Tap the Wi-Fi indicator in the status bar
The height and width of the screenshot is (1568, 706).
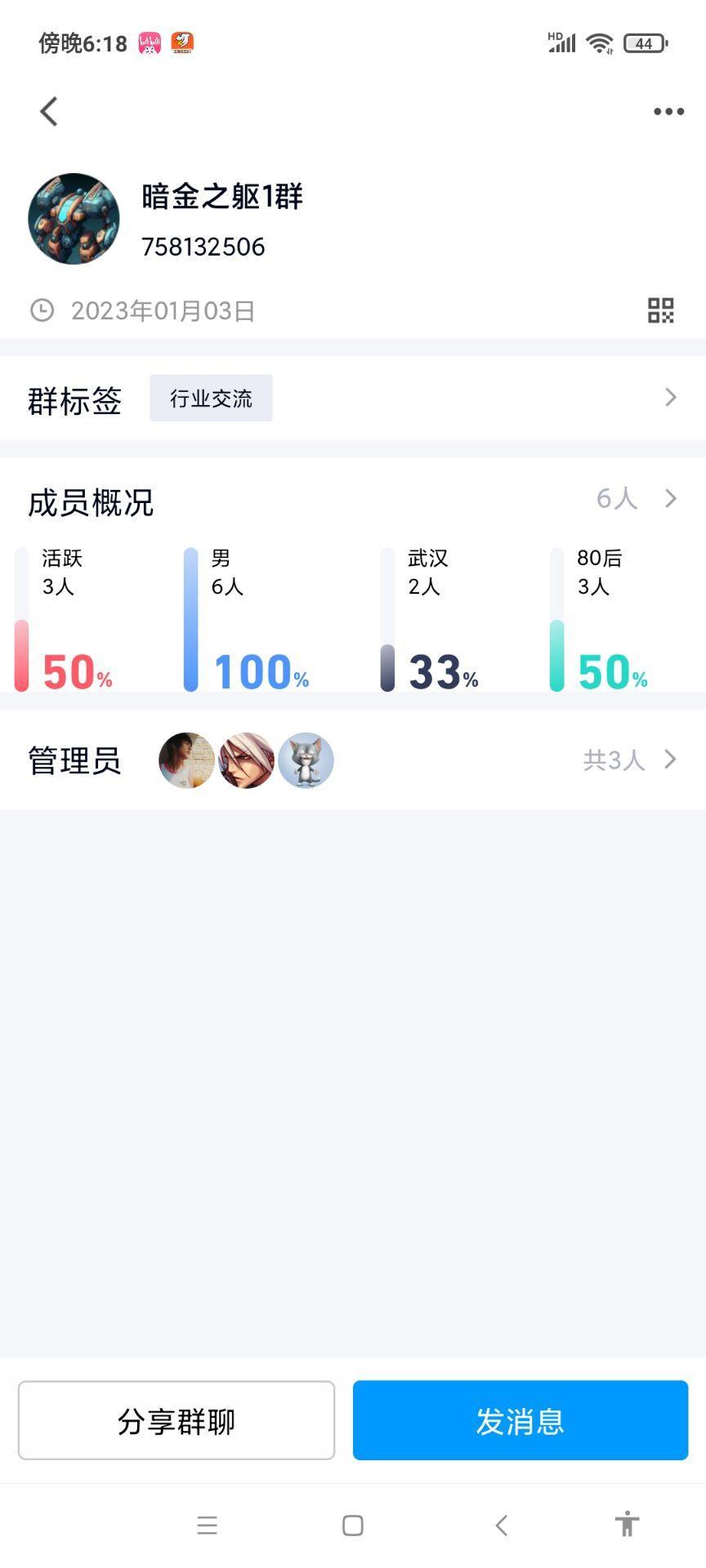pyautogui.click(x=599, y=41)
